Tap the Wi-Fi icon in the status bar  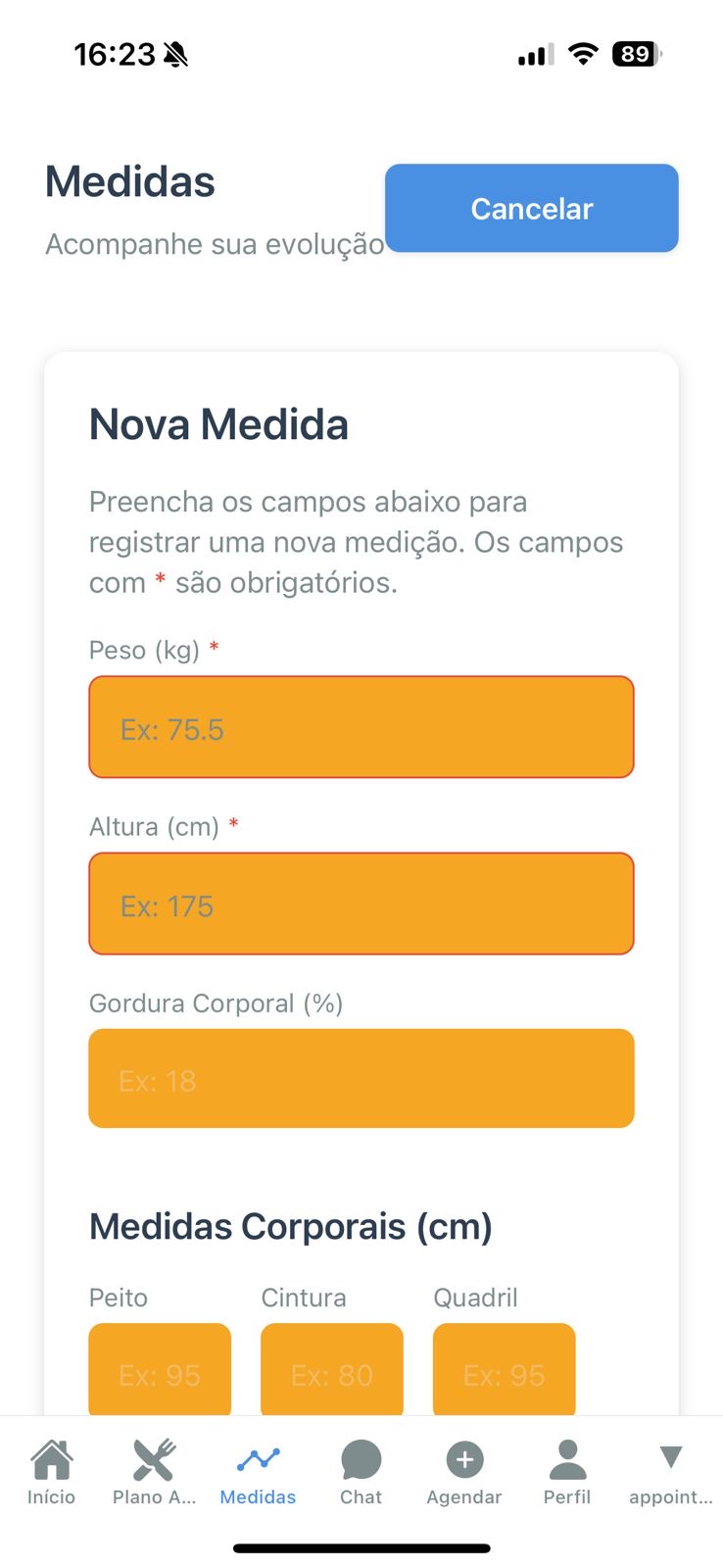point(582,55)
